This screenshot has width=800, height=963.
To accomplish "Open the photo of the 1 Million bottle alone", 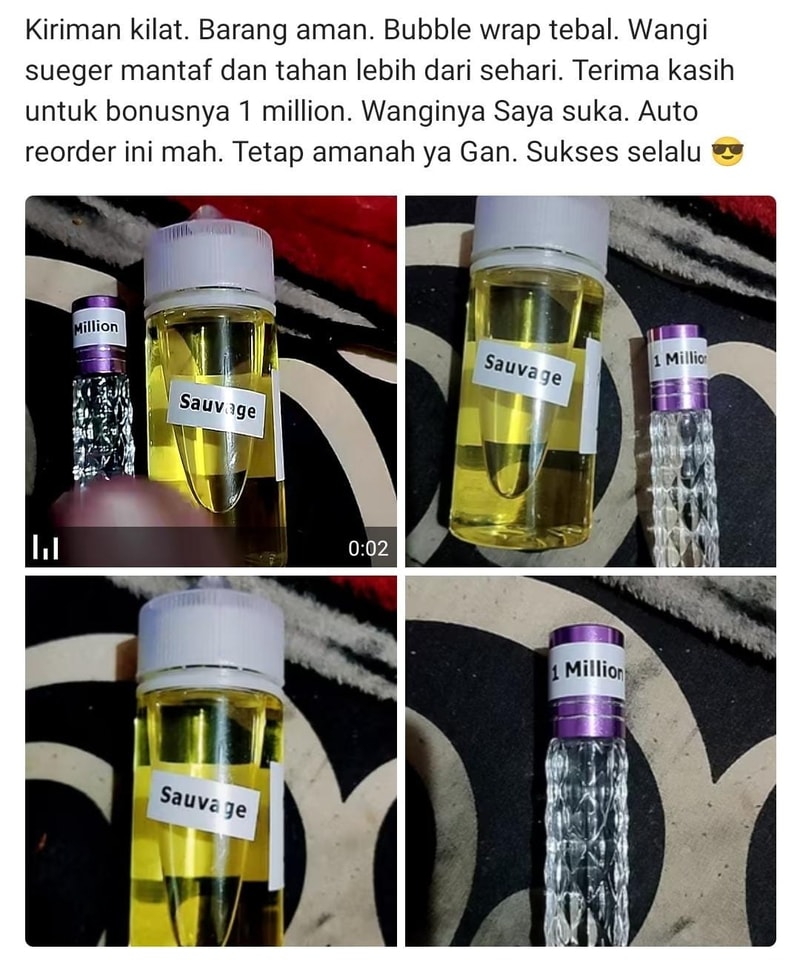I will coord(590,760).
